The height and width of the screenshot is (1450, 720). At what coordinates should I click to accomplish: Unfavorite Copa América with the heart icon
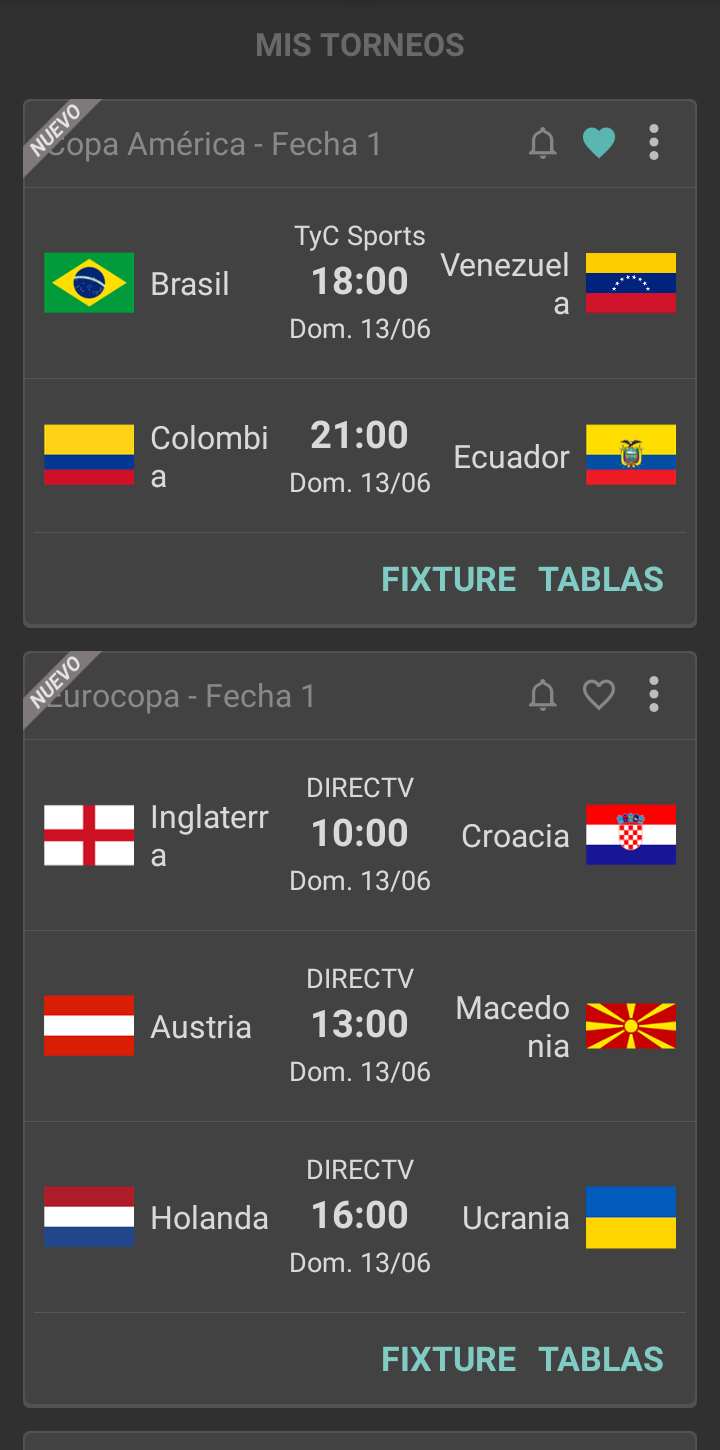(x=599, y=143)
